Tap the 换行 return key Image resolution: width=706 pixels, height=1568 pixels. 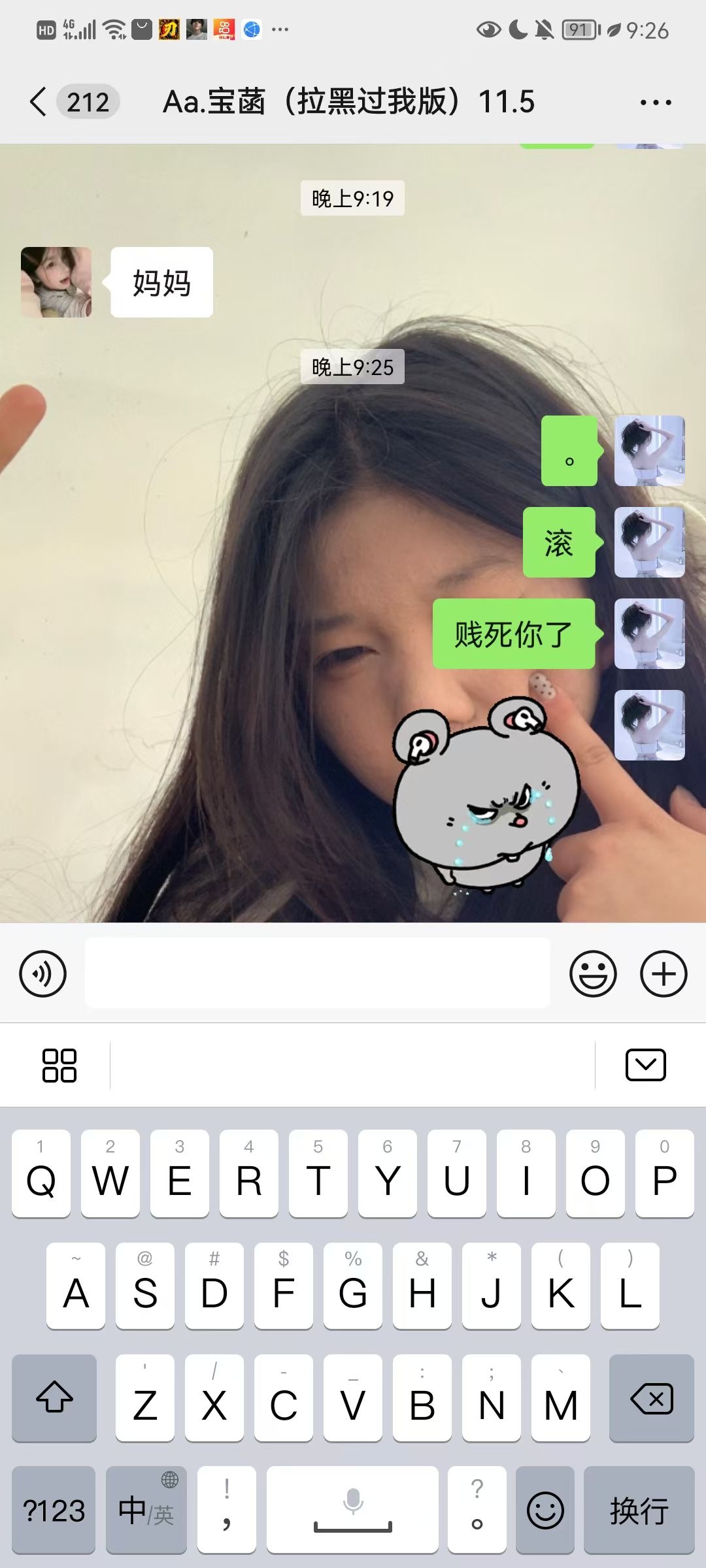coord(639,1511)
